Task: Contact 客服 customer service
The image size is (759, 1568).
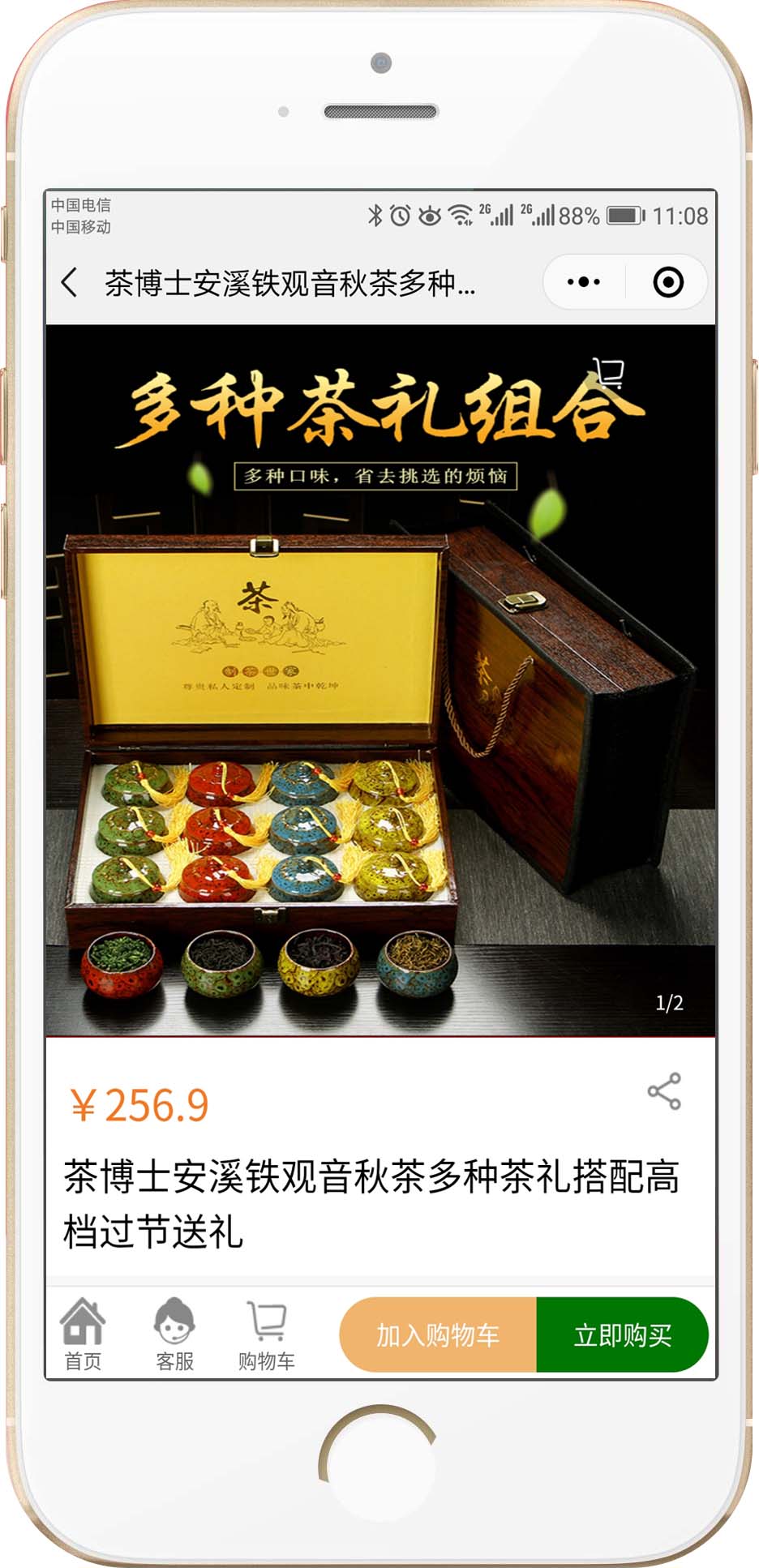Action: pos(174,1334)
